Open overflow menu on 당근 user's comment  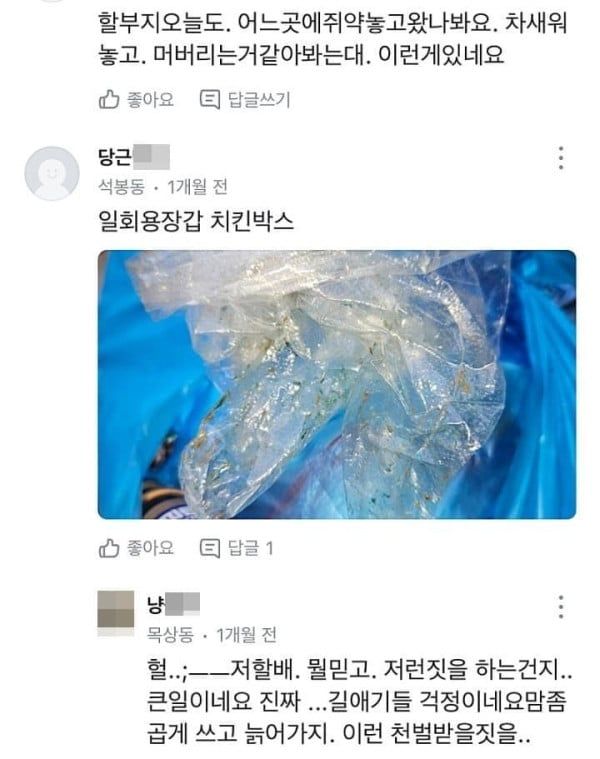pyautogui.click(x=561, y=158)
